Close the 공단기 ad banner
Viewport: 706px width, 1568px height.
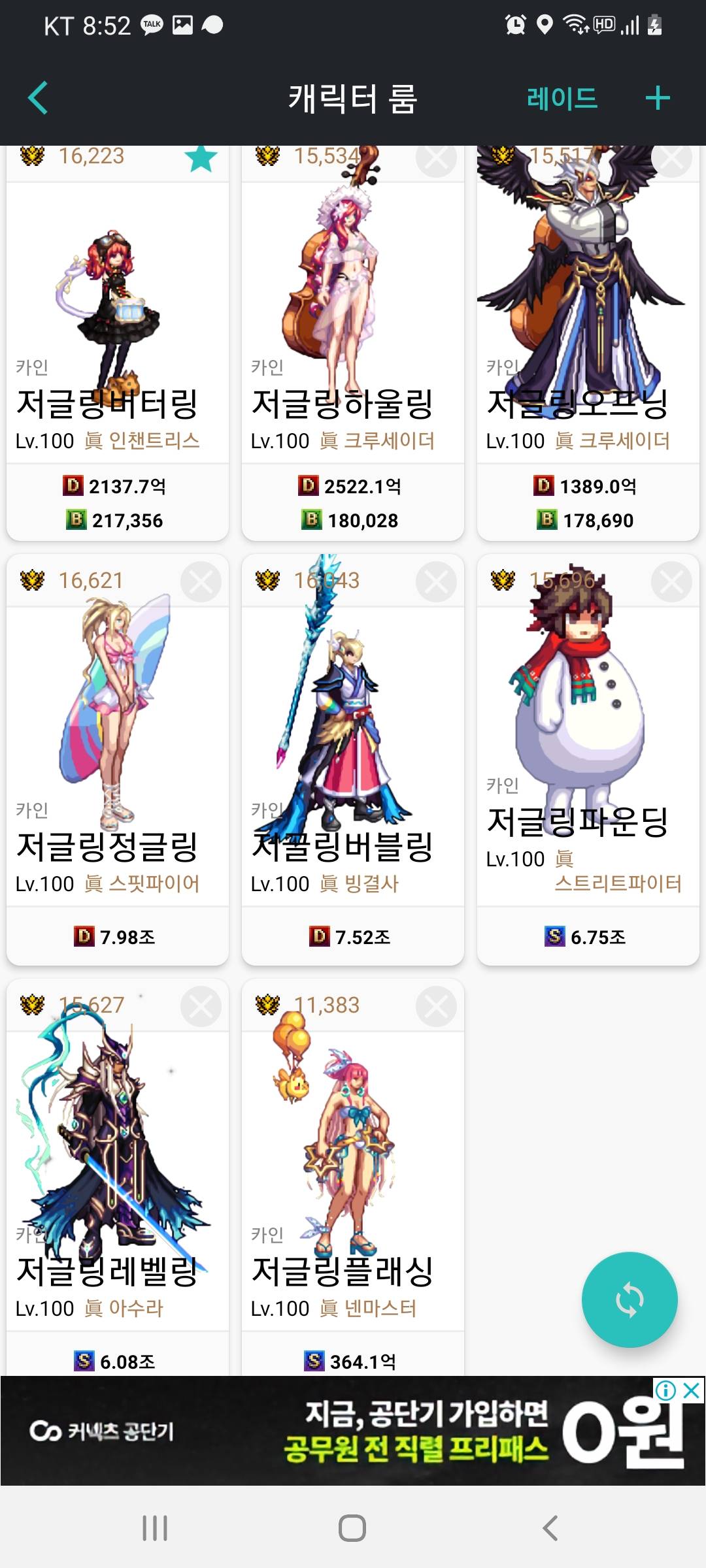pos(692,1390)
